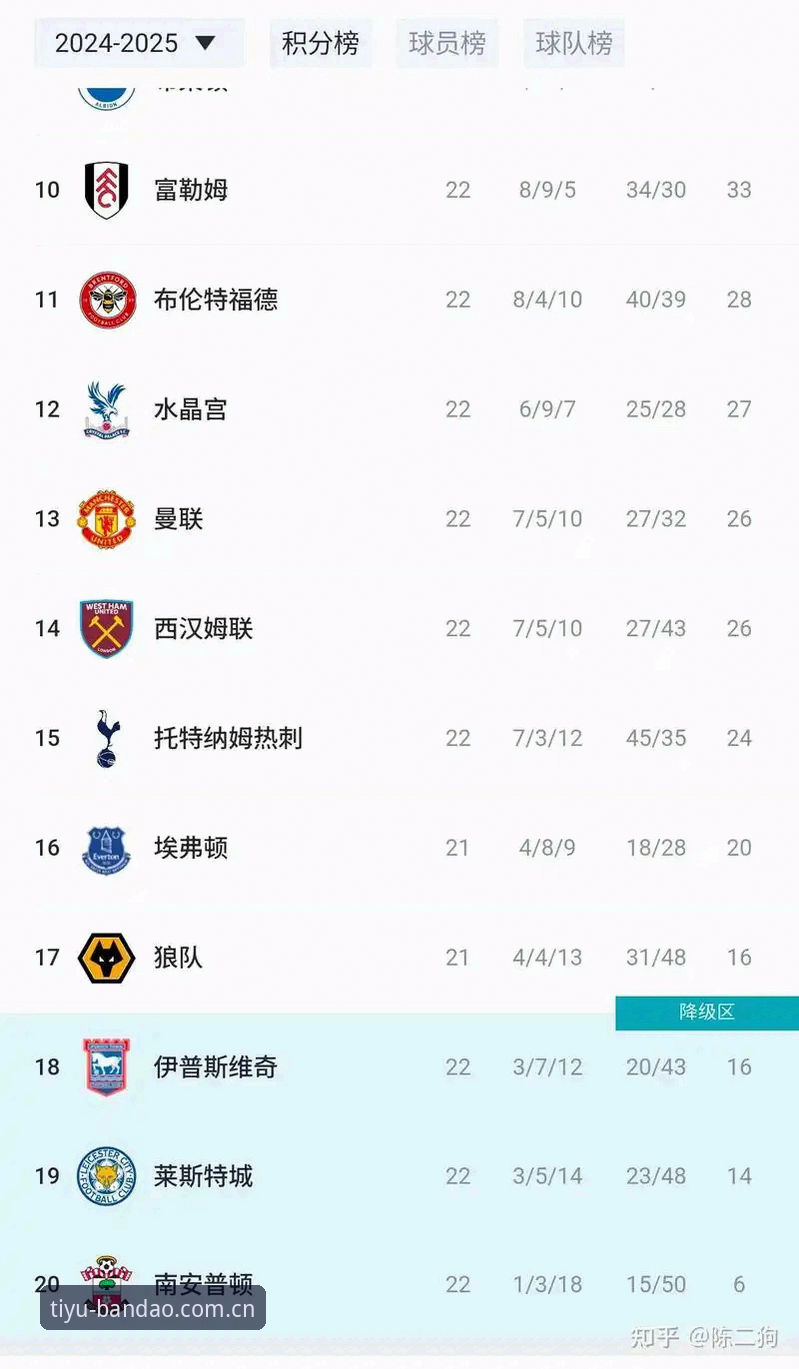The height and width of the screenshot is (1369, 799).
Task: Open the 南安普顿 team row
Action: pyautogui.click(x=399, y=1285)
